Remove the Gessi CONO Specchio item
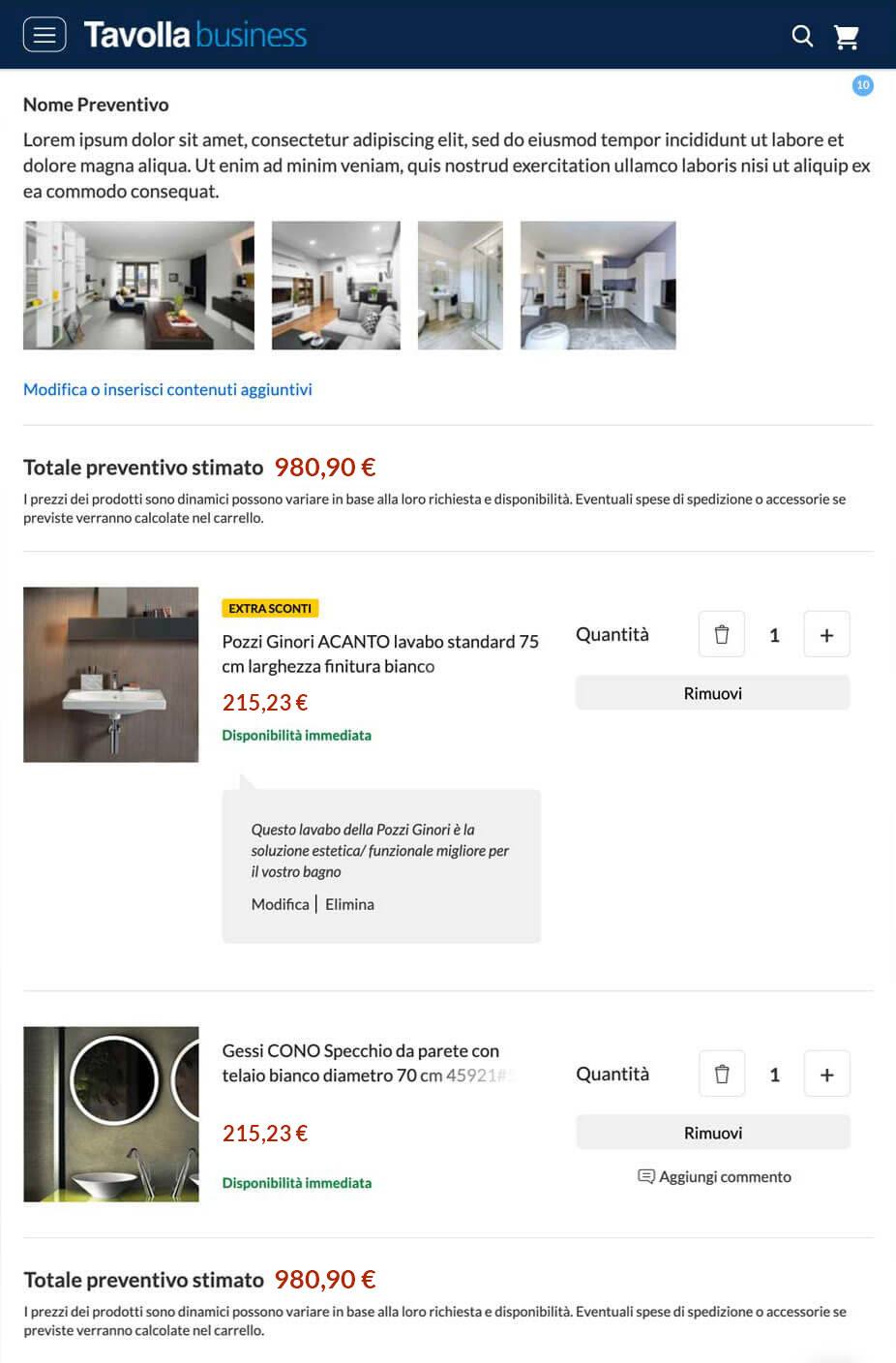896x1363 pixels. pos(712,1133)
